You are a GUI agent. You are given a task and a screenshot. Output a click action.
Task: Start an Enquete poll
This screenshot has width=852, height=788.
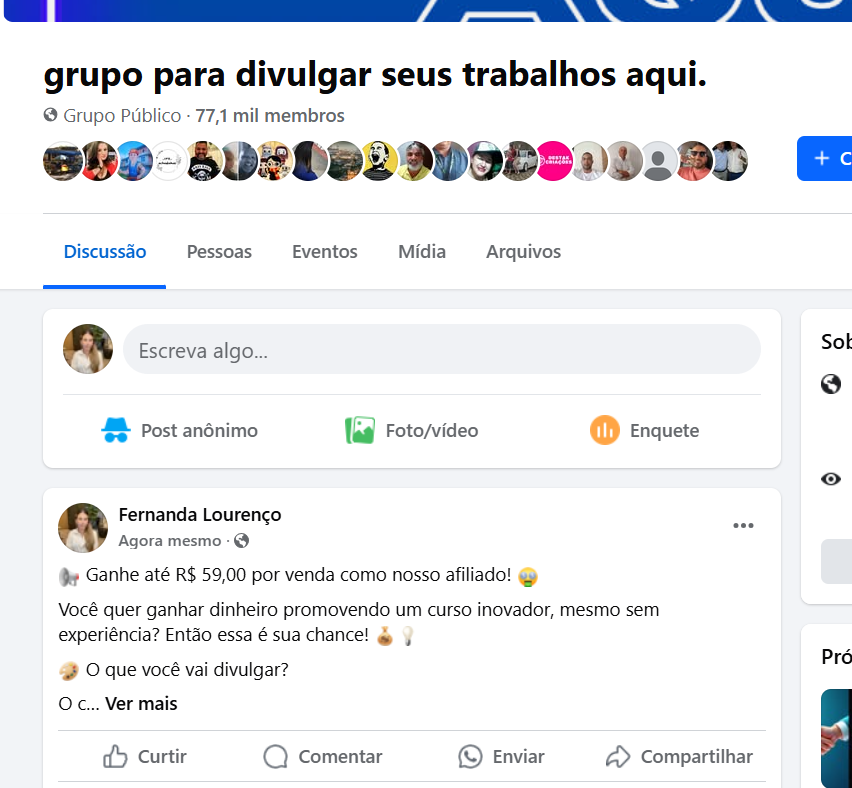pos(644,431)
